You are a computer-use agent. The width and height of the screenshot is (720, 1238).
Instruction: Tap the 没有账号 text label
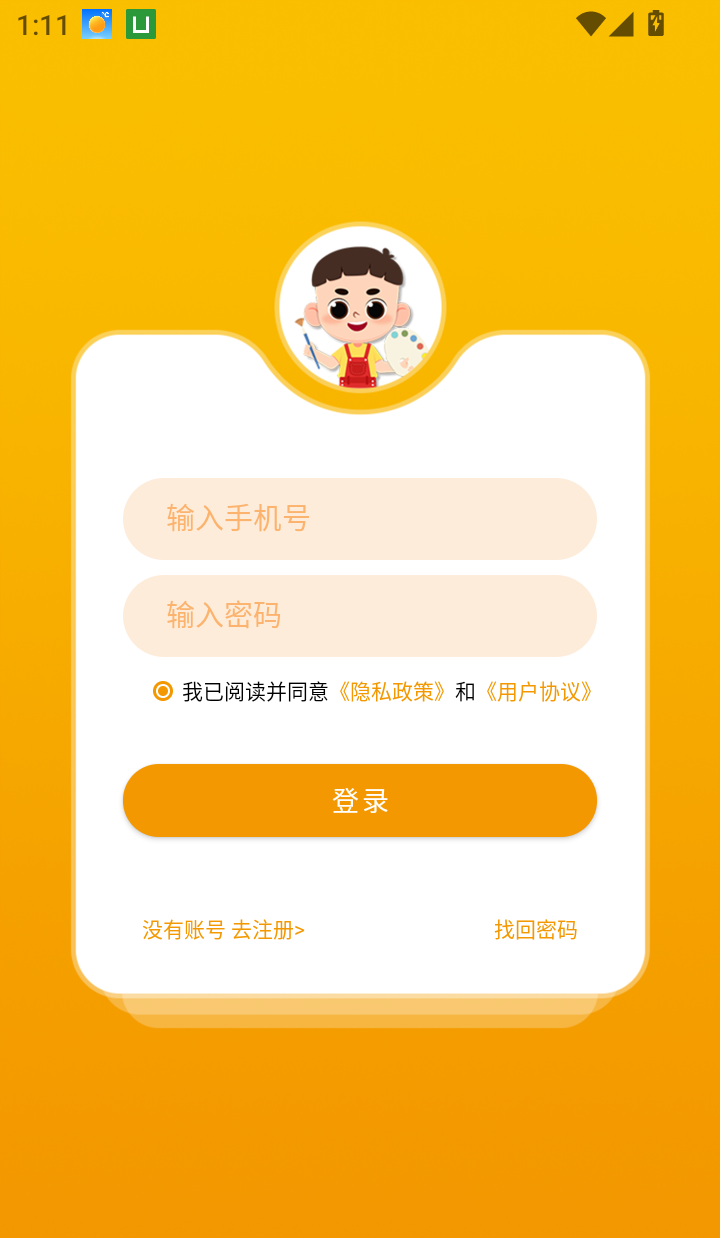coord(184,929)
